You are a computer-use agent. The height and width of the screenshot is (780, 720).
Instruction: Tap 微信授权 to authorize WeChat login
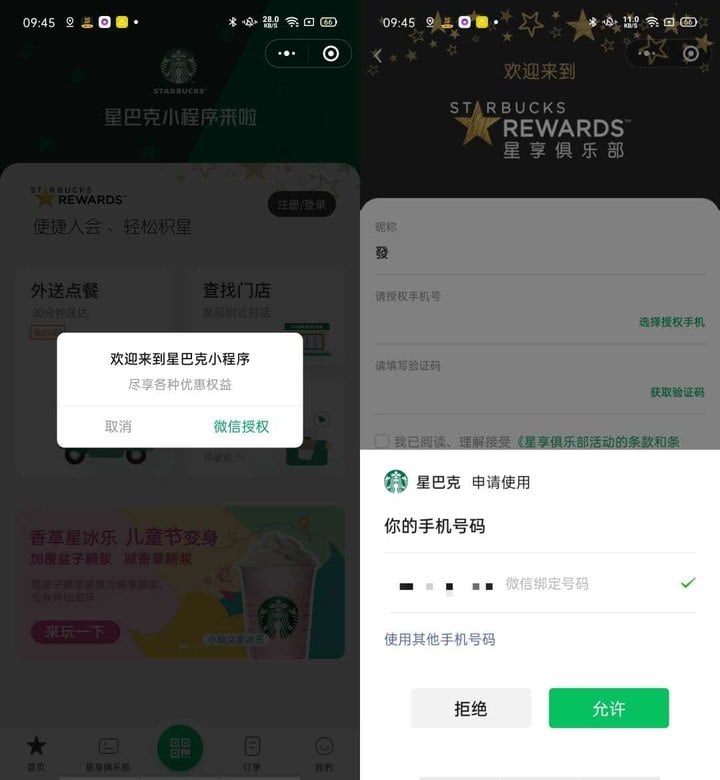[241, 426]
